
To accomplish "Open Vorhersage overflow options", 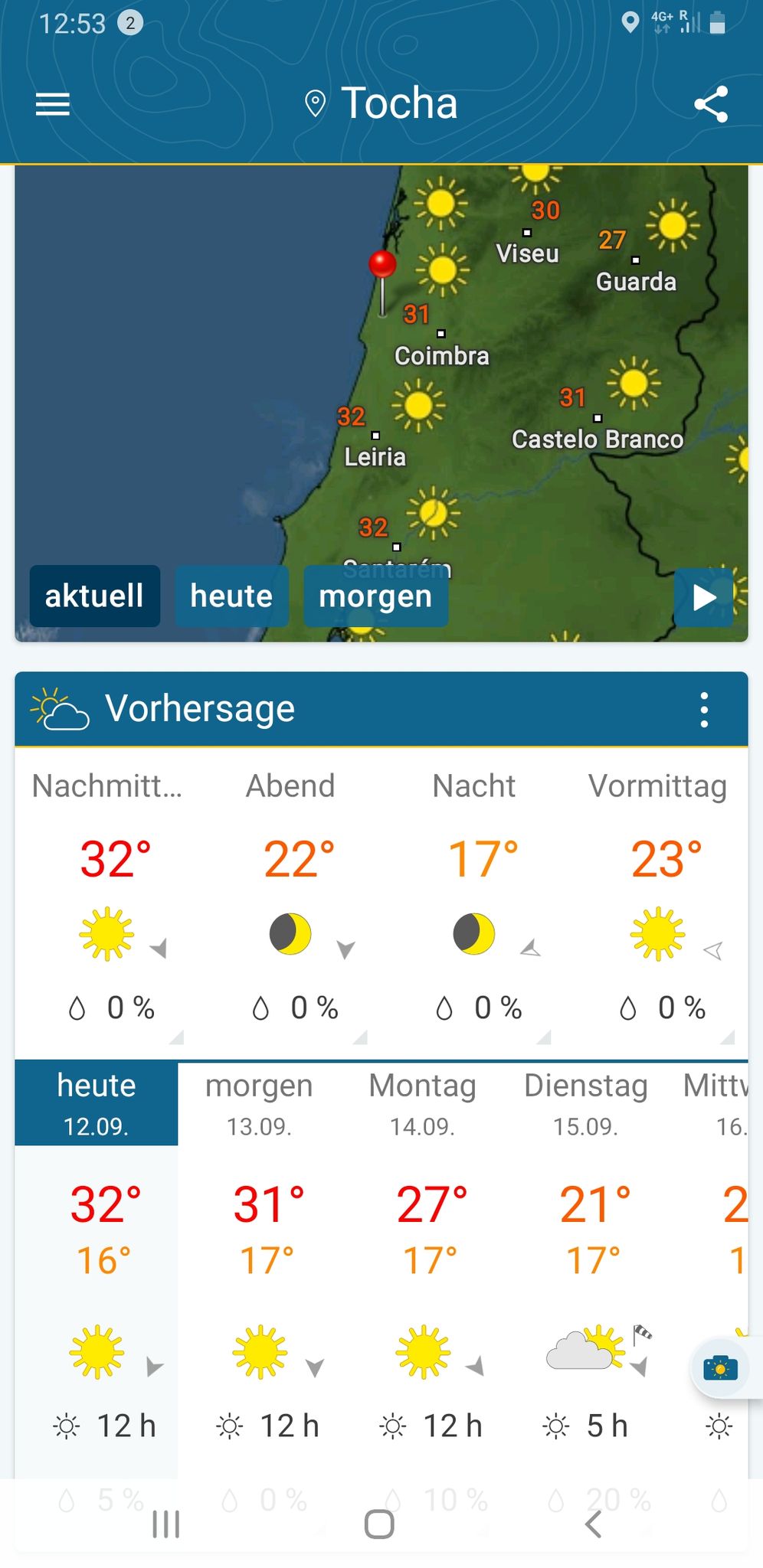I will (704, 710).
